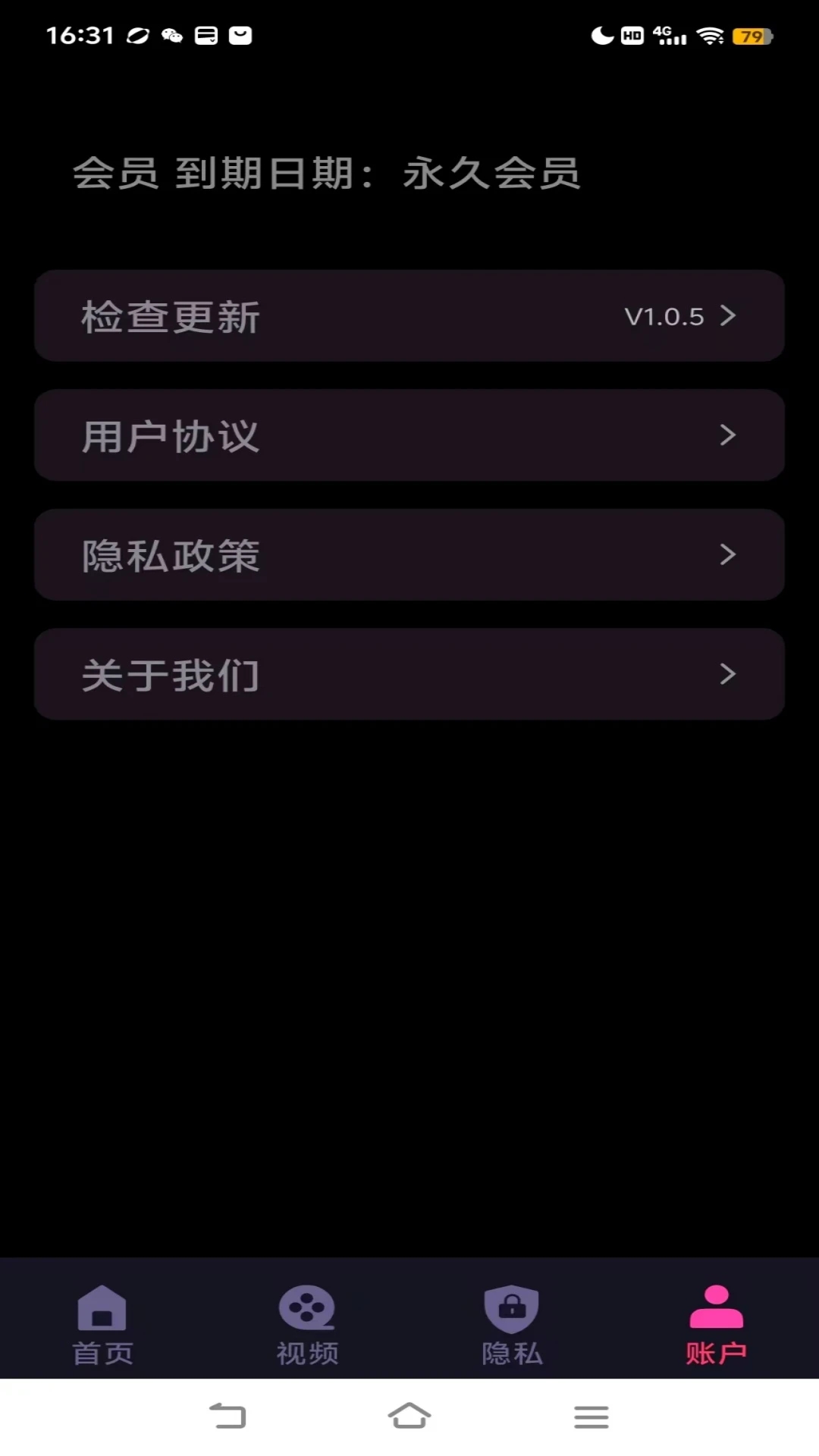Image resolution: width=819 pixels, height=1456 pixels.
Task: Open the 用户协议 user agreement
Action: coord(409,435)
